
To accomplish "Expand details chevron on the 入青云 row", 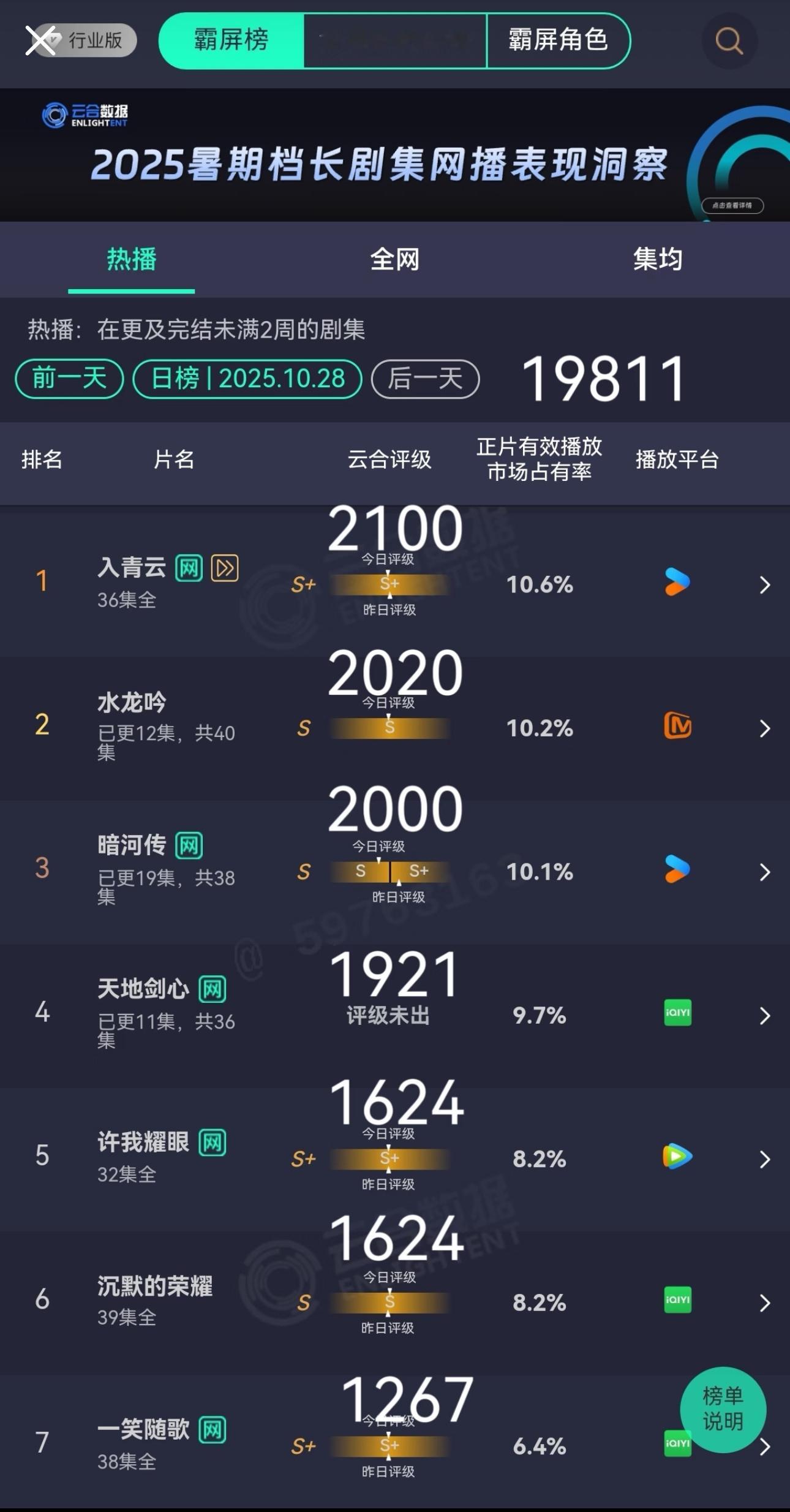I will click(765, 584).
